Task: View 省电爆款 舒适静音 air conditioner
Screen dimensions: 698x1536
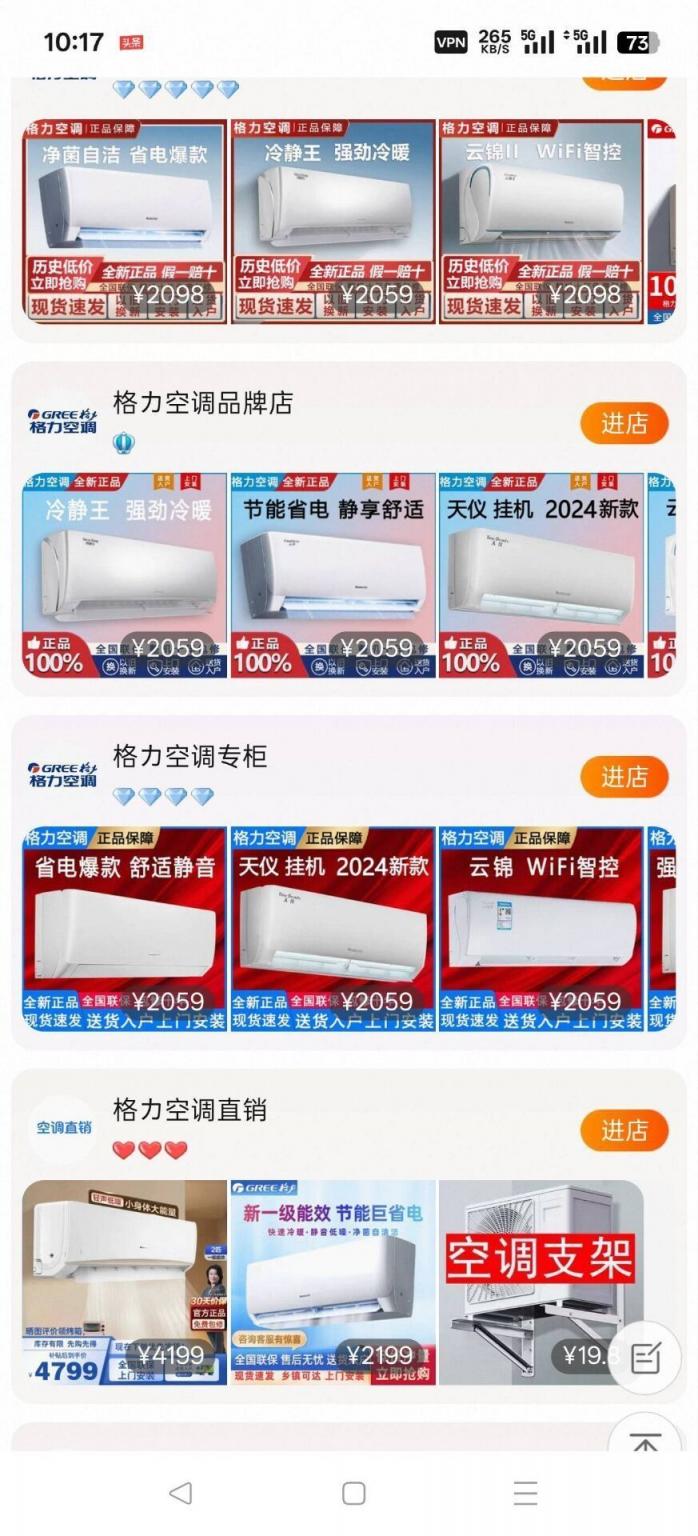Action: [x=125, y=929]
